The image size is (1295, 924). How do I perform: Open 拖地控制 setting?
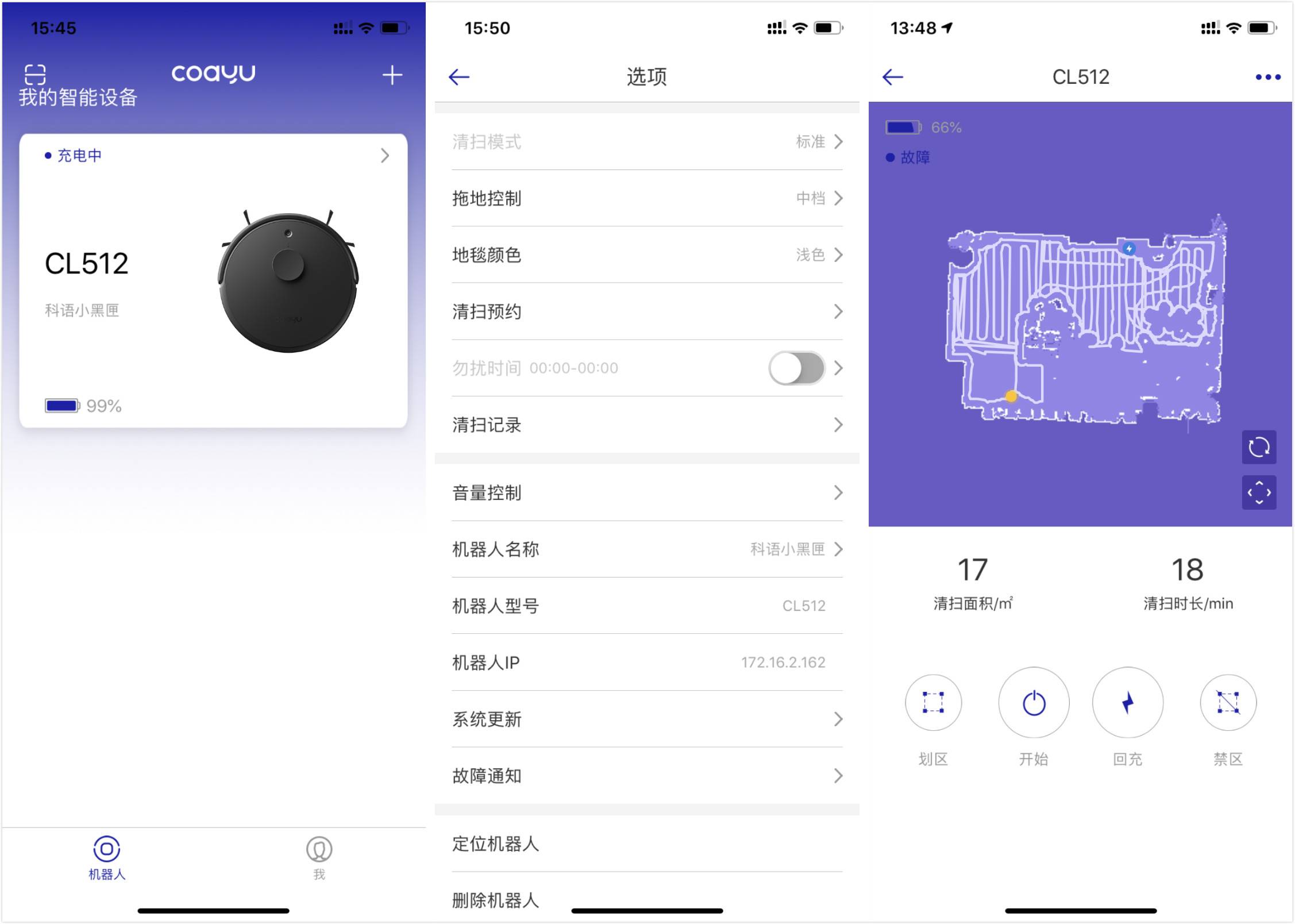click(x=647, y=198)
